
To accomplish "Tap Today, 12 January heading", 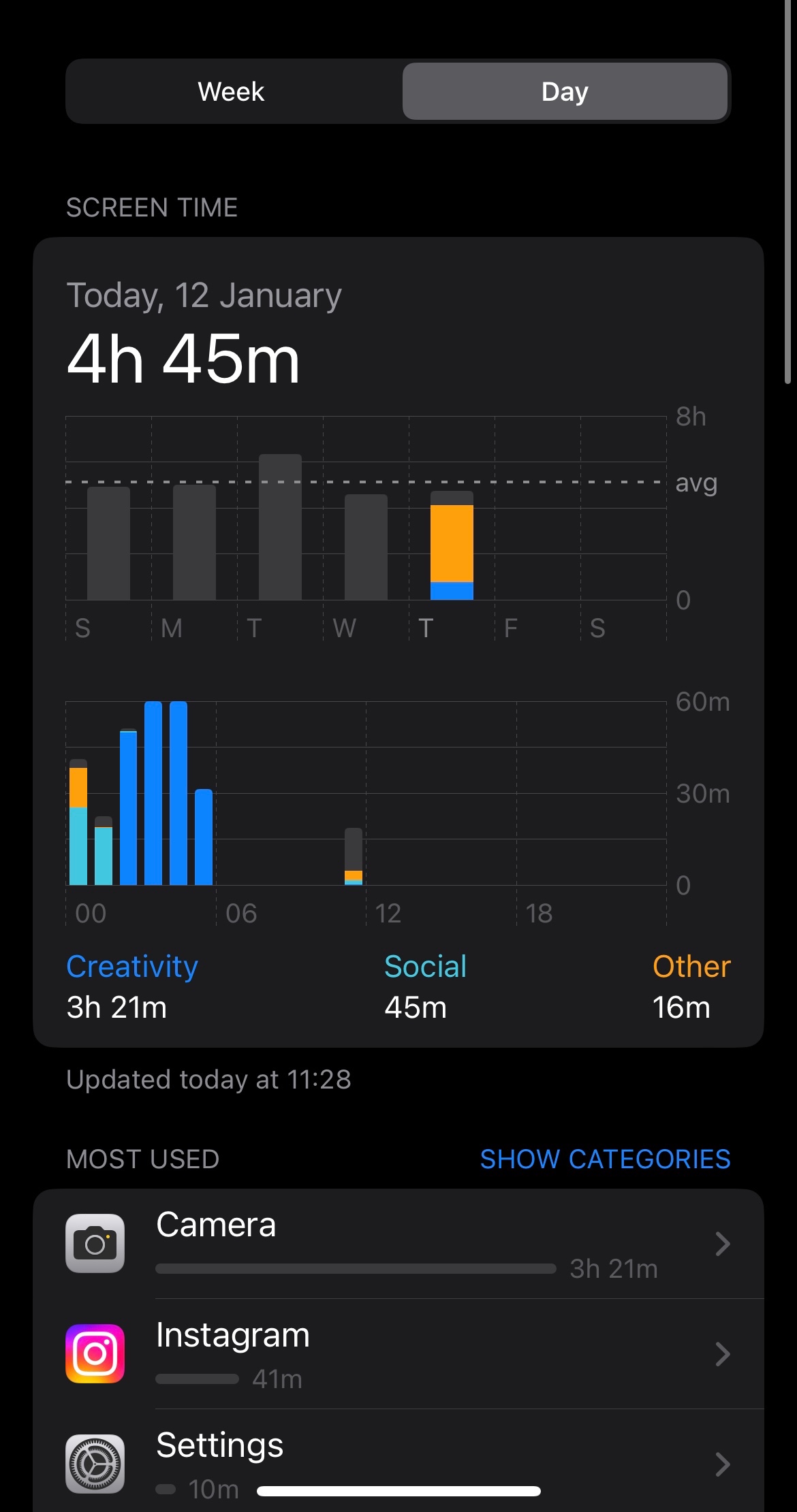I will coord(203,294).
